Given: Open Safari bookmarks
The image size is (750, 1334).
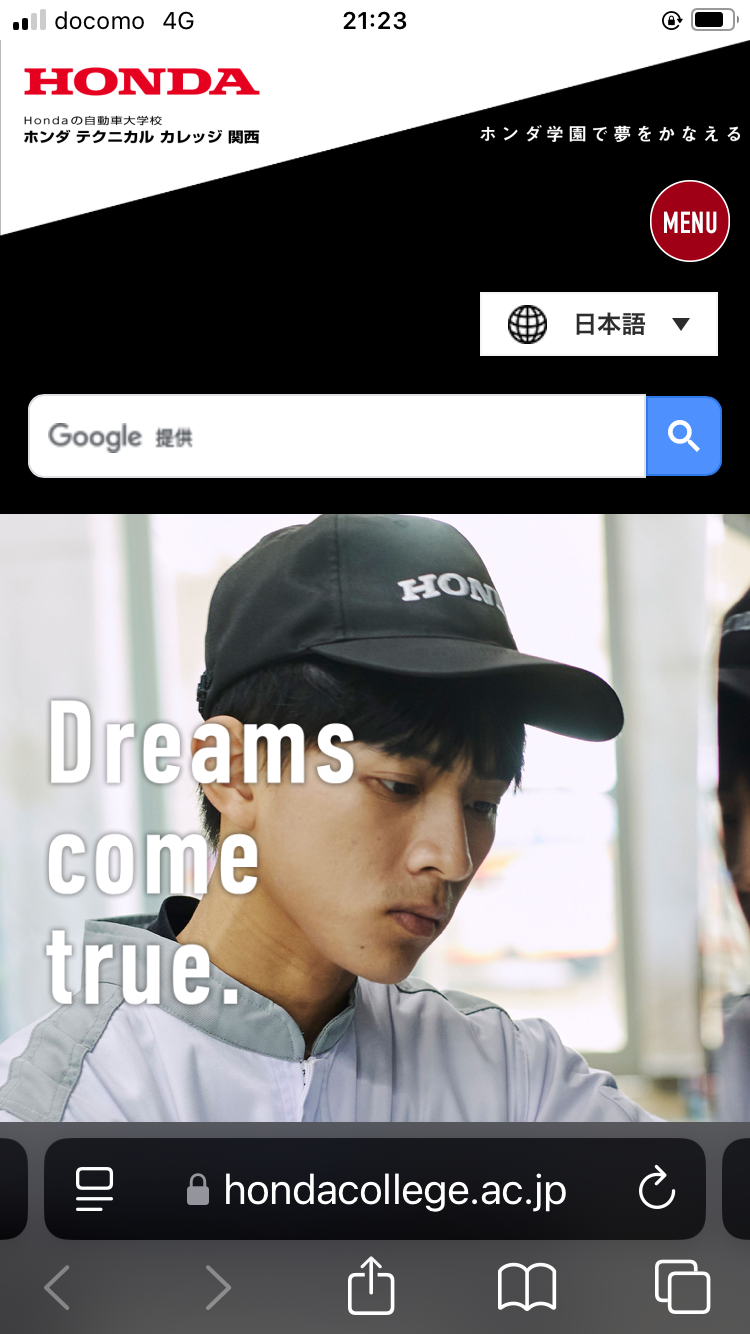Looking at the screenshot, I should click(x=527, y=1286).
